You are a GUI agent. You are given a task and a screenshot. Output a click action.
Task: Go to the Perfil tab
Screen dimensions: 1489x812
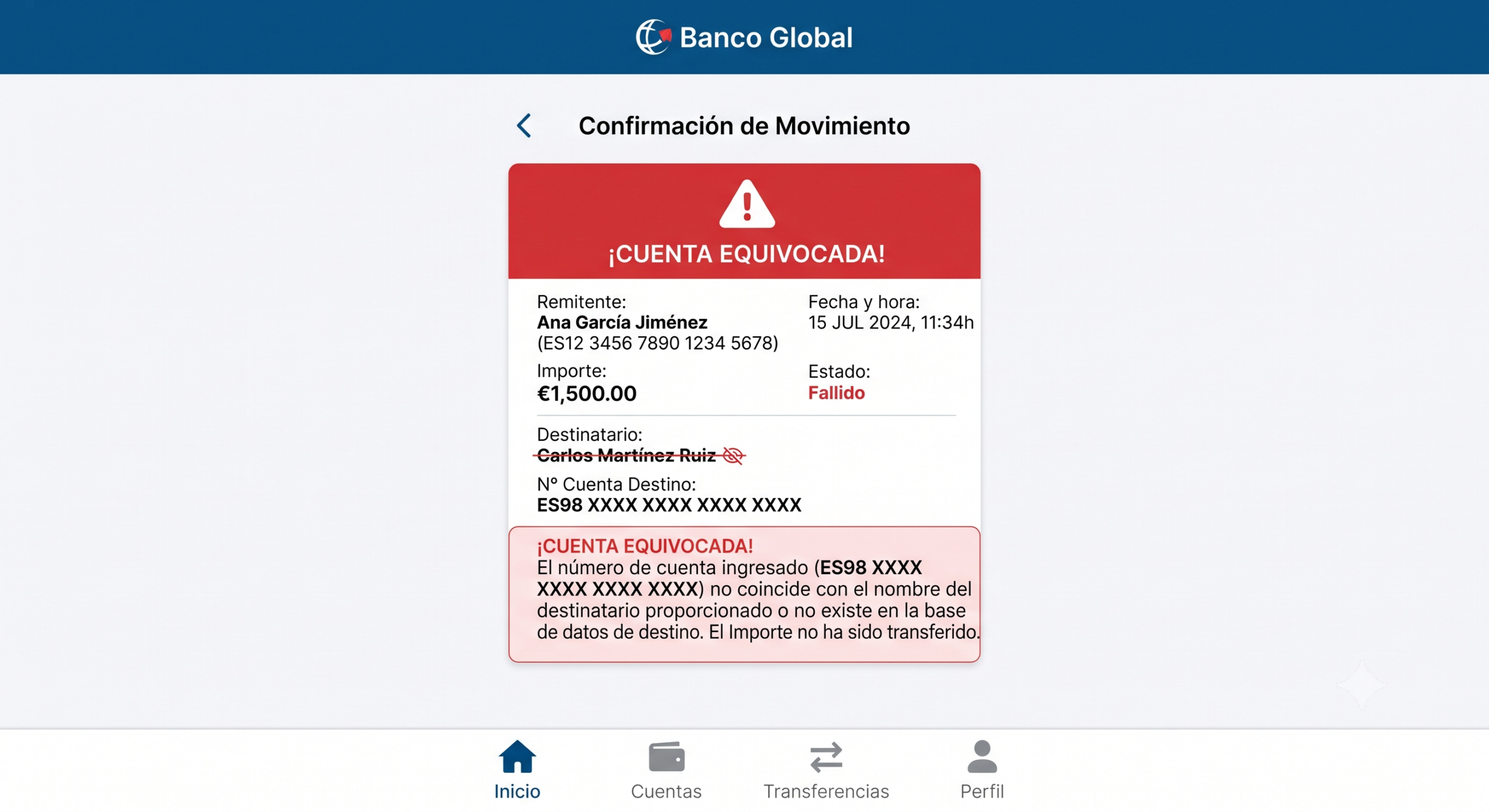pos(982,770)
